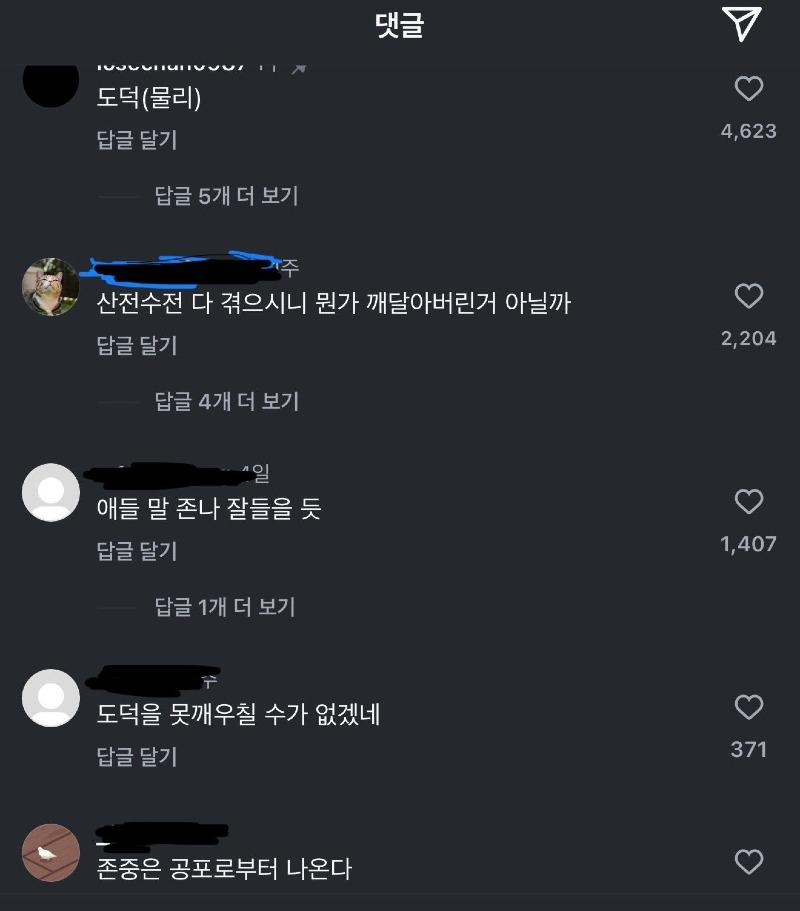
Task: Open the cat avatar commenter's profile
Action: [50, 287]
